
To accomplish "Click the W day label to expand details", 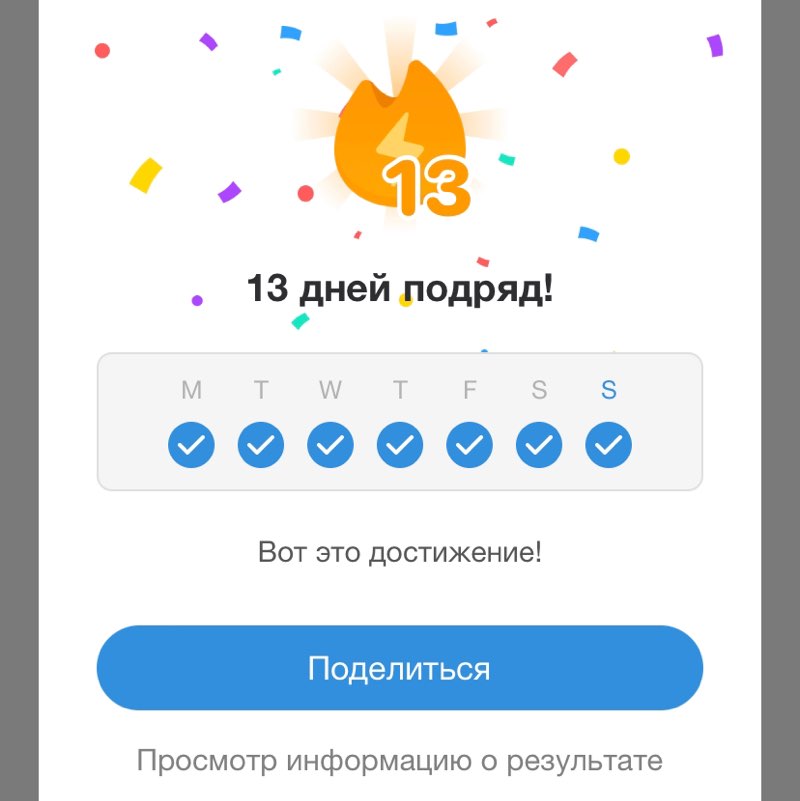I will (330, 391).
